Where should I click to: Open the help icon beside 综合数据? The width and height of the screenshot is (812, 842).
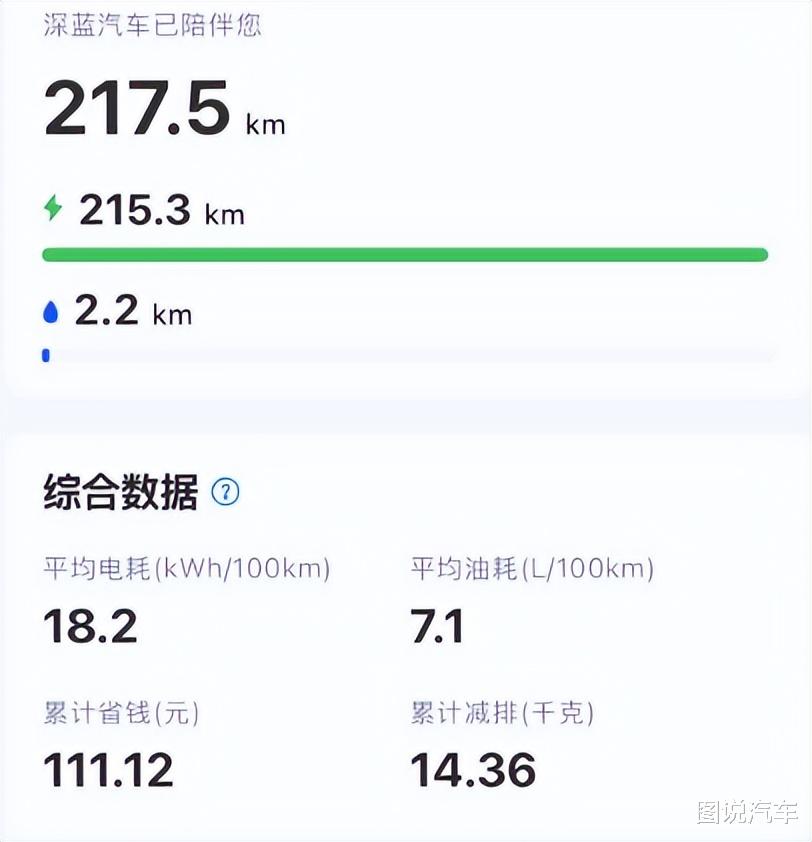click(x=226, y=492)
